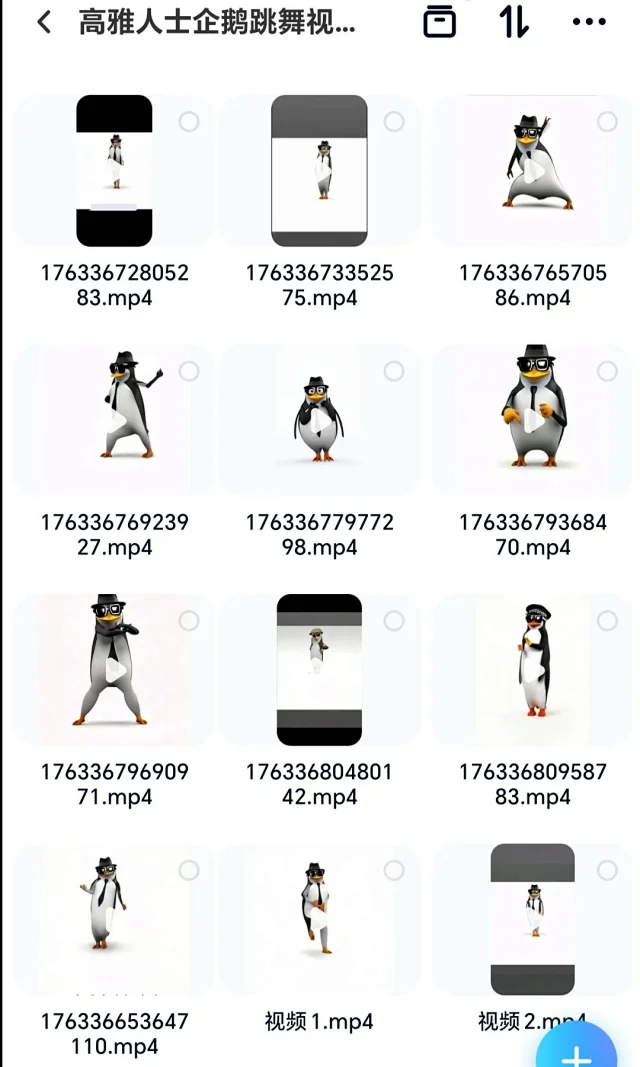The image size is (640, 1067).
Task: Change file sort order with the arrows icon
Action: 514,22
